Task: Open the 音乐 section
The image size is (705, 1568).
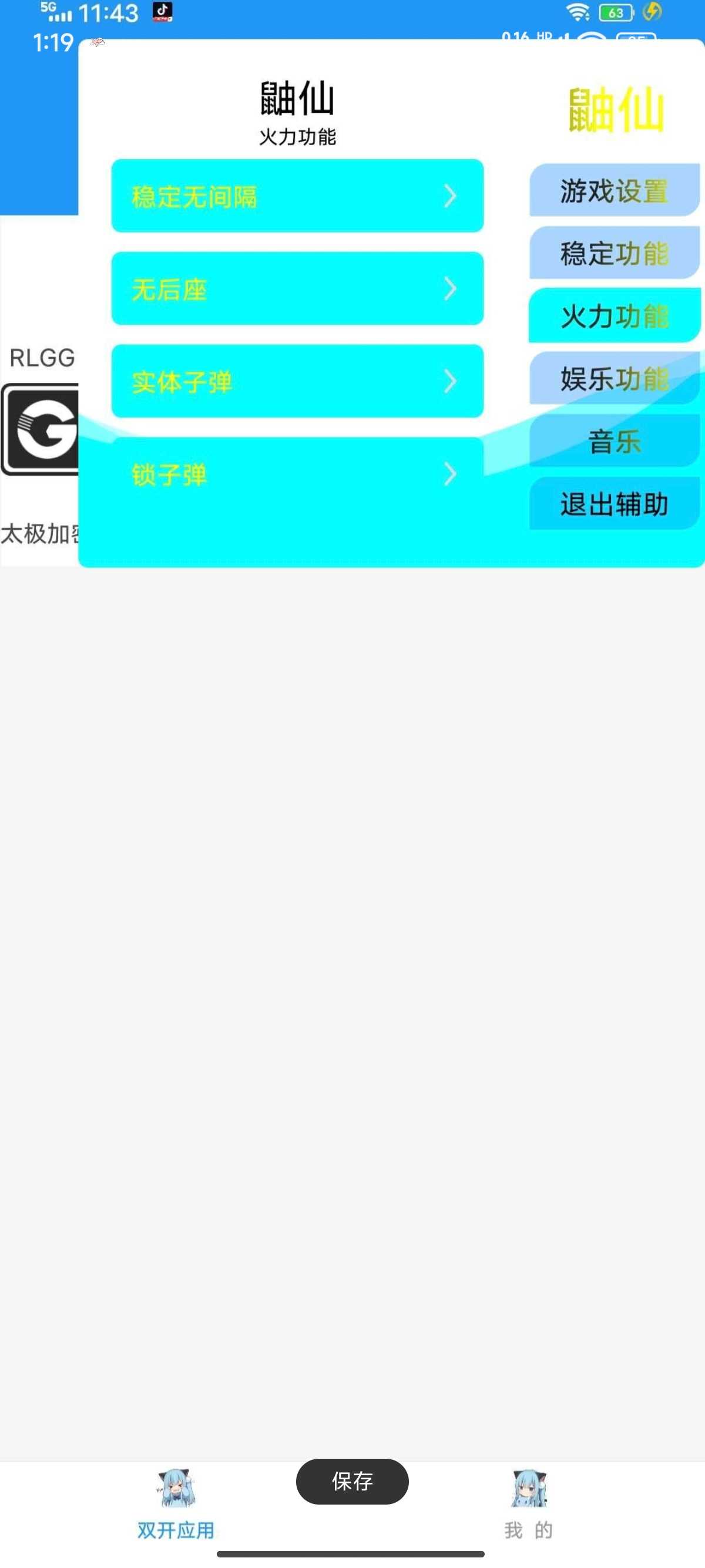Action: pyautogui.click(x=614, y=441)
